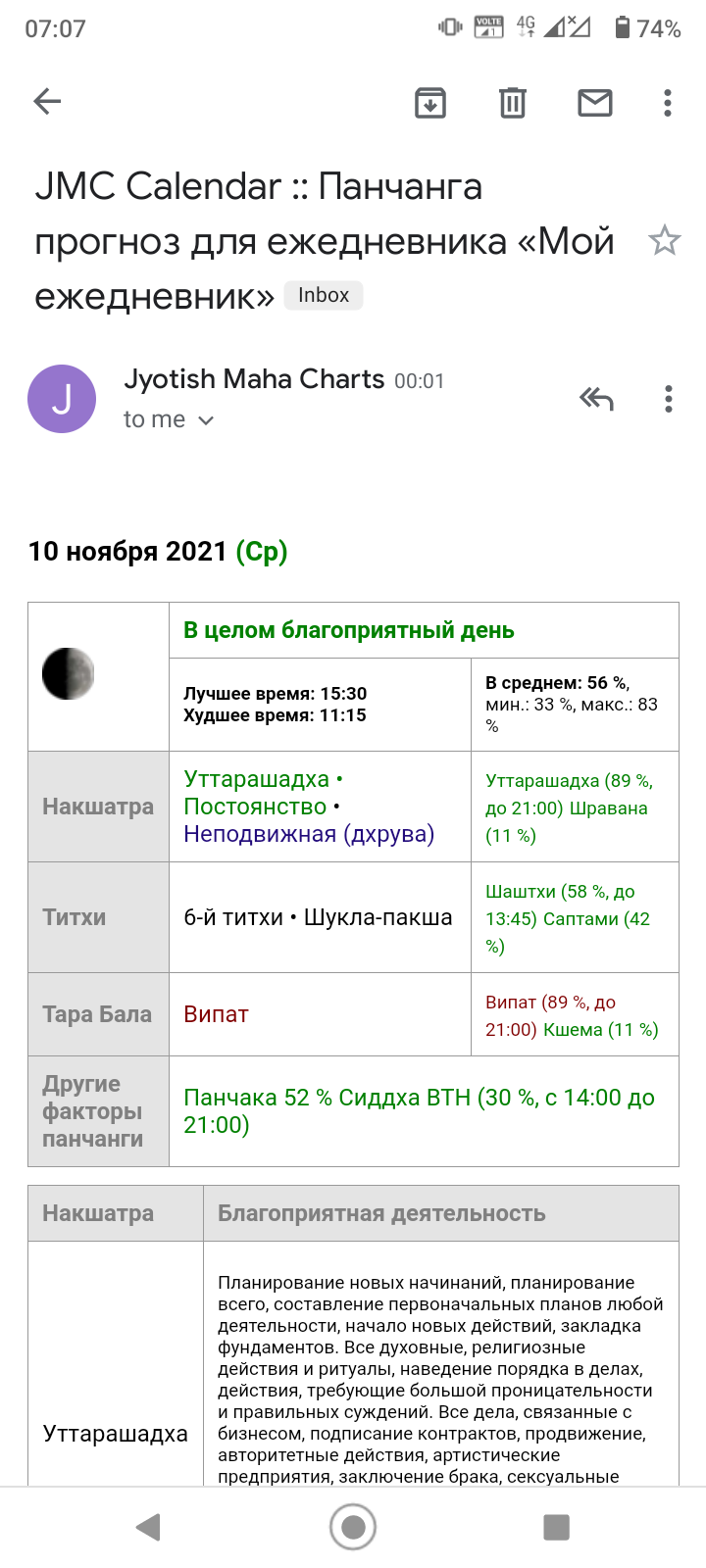This screenshot has height=1568, width=706.
Task: Tap the Inbox label chip
Action: tap(324, 295)
